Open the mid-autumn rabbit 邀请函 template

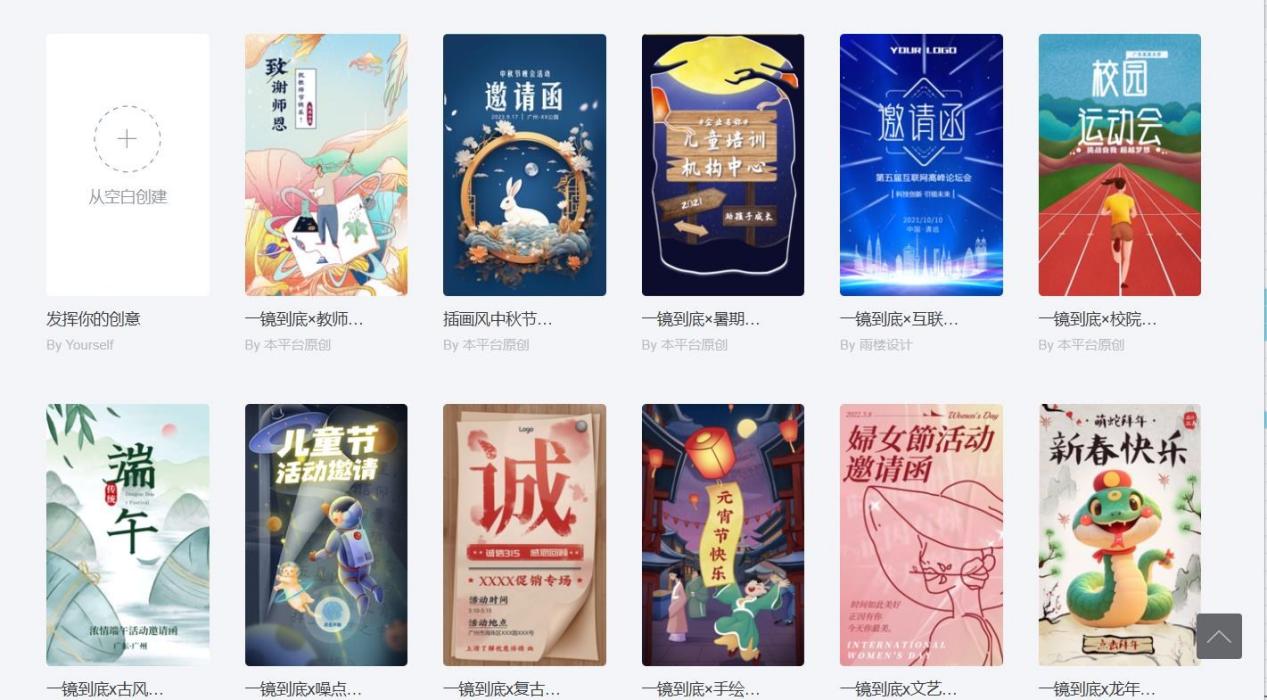(x=524, y=165)
